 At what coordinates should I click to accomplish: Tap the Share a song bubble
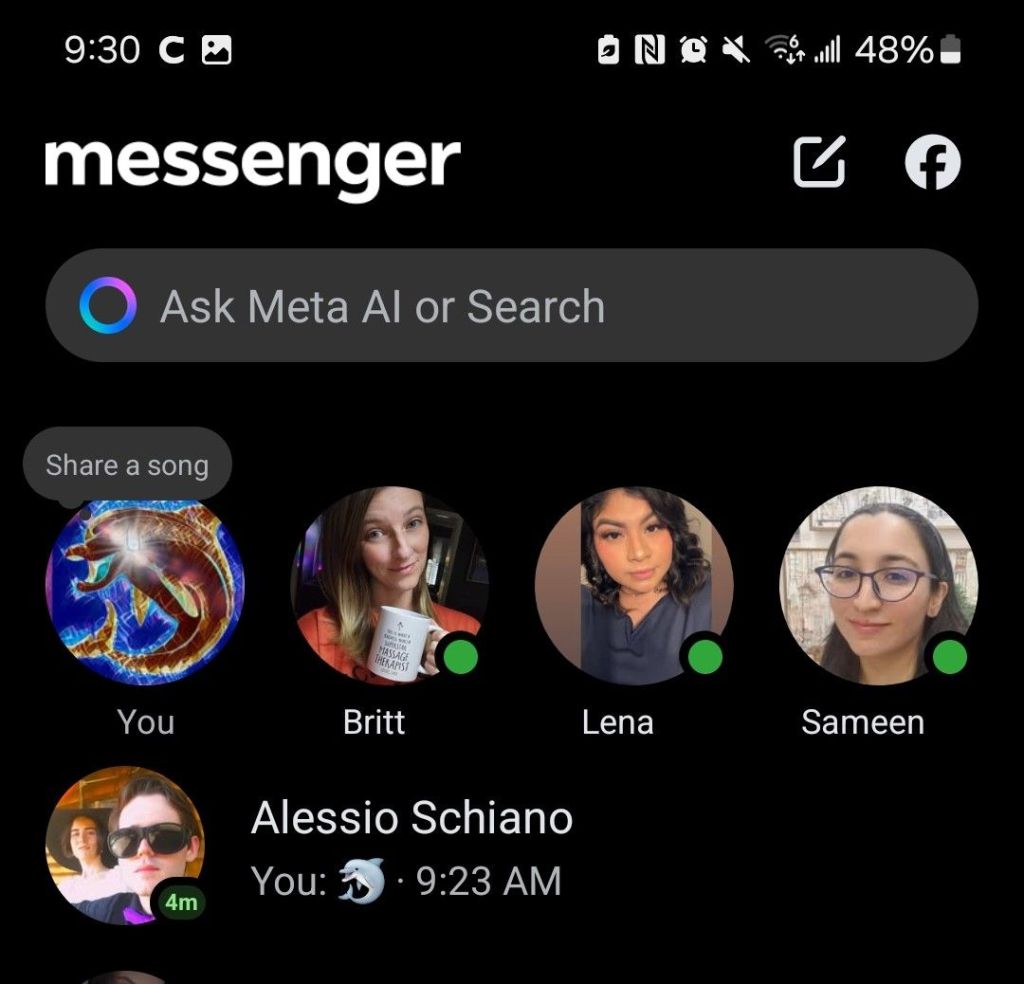click(x=127, y=465)
